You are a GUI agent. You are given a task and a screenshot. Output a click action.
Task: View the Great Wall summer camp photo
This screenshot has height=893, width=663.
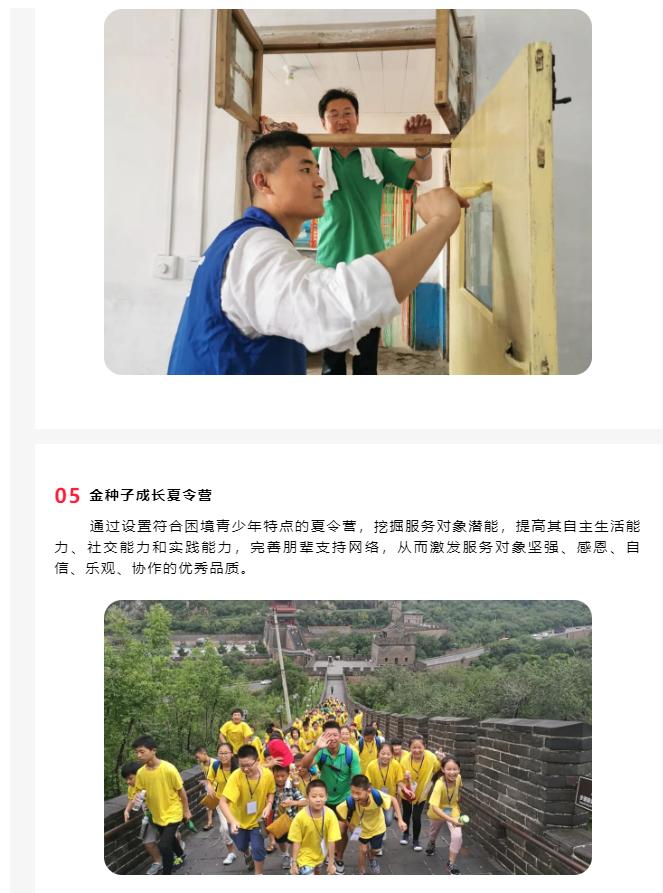coord(347,737)
